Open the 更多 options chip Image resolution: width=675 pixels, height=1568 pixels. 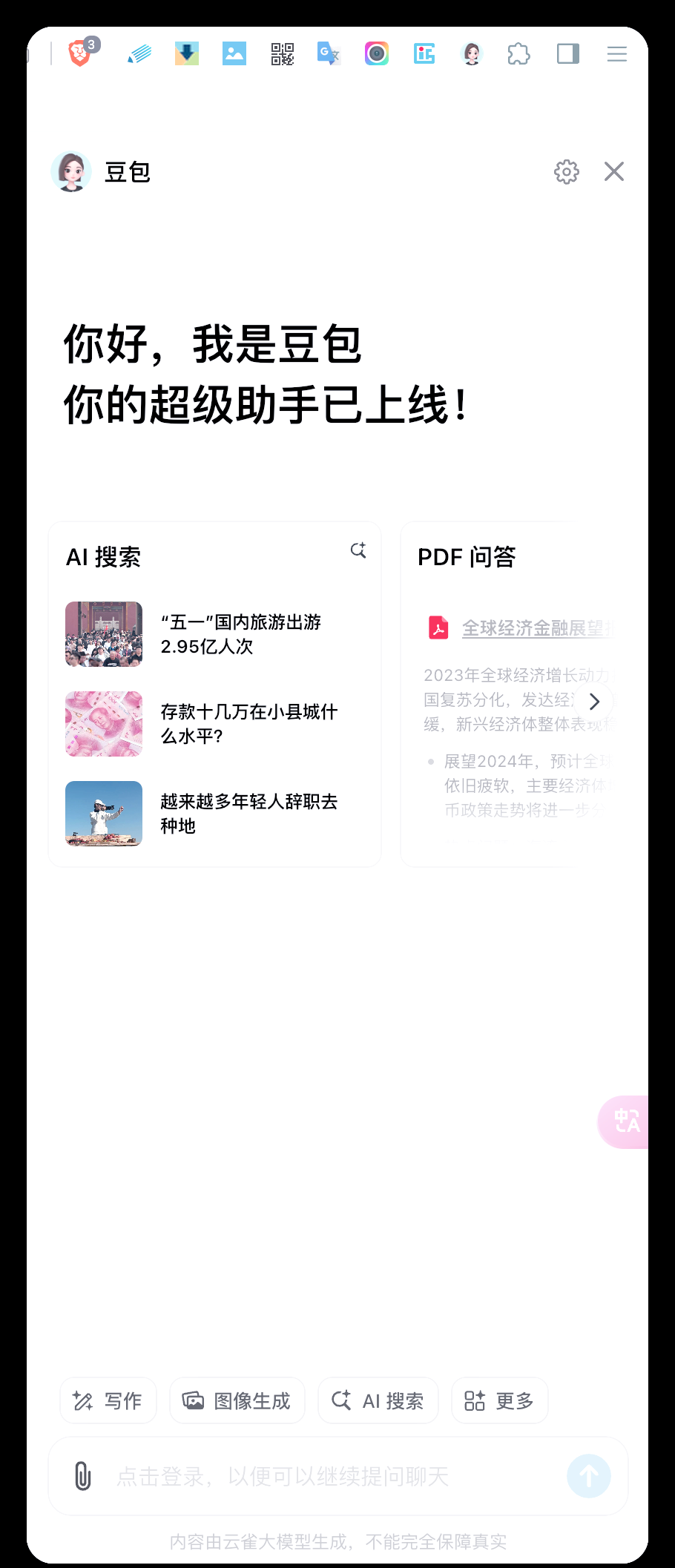500,1401
